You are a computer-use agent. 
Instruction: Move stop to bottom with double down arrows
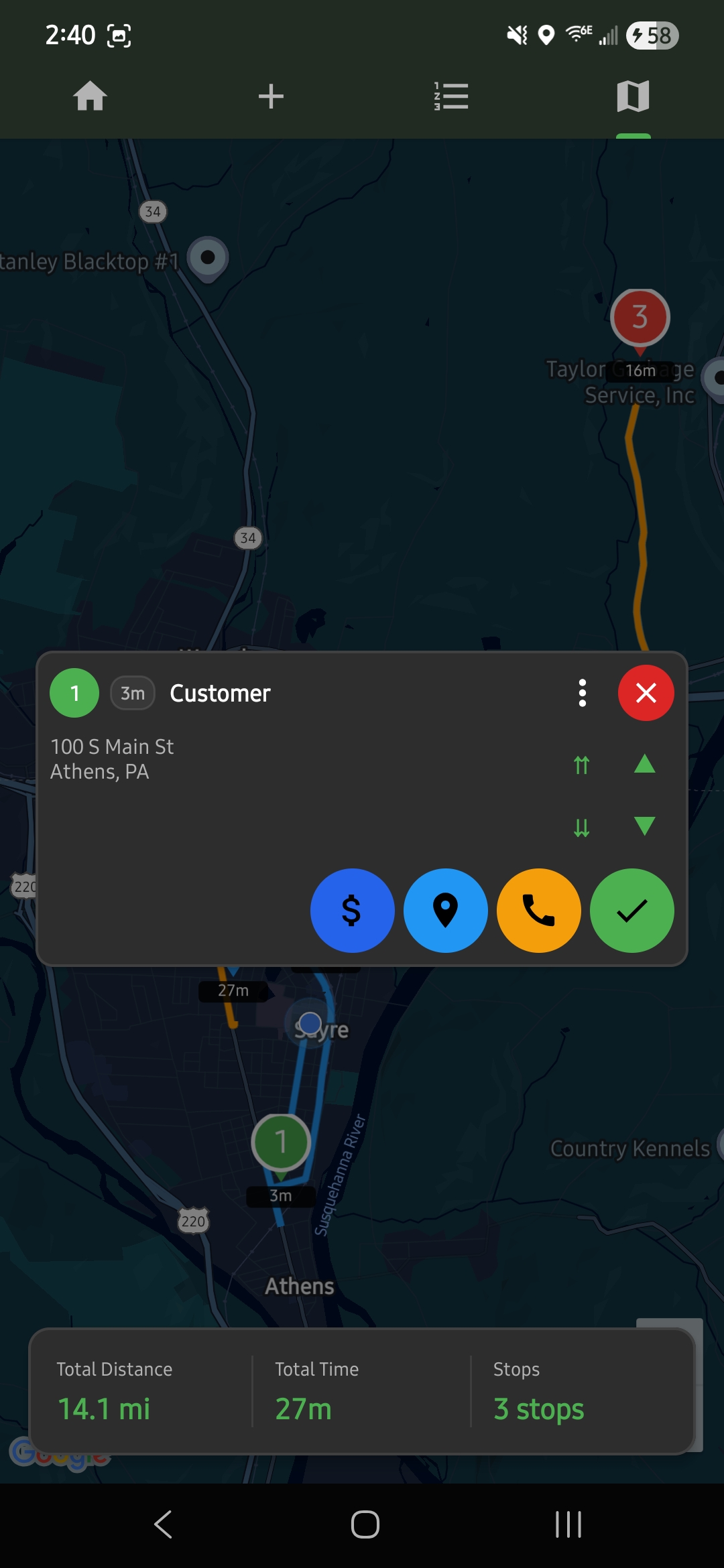coord(581,828)
